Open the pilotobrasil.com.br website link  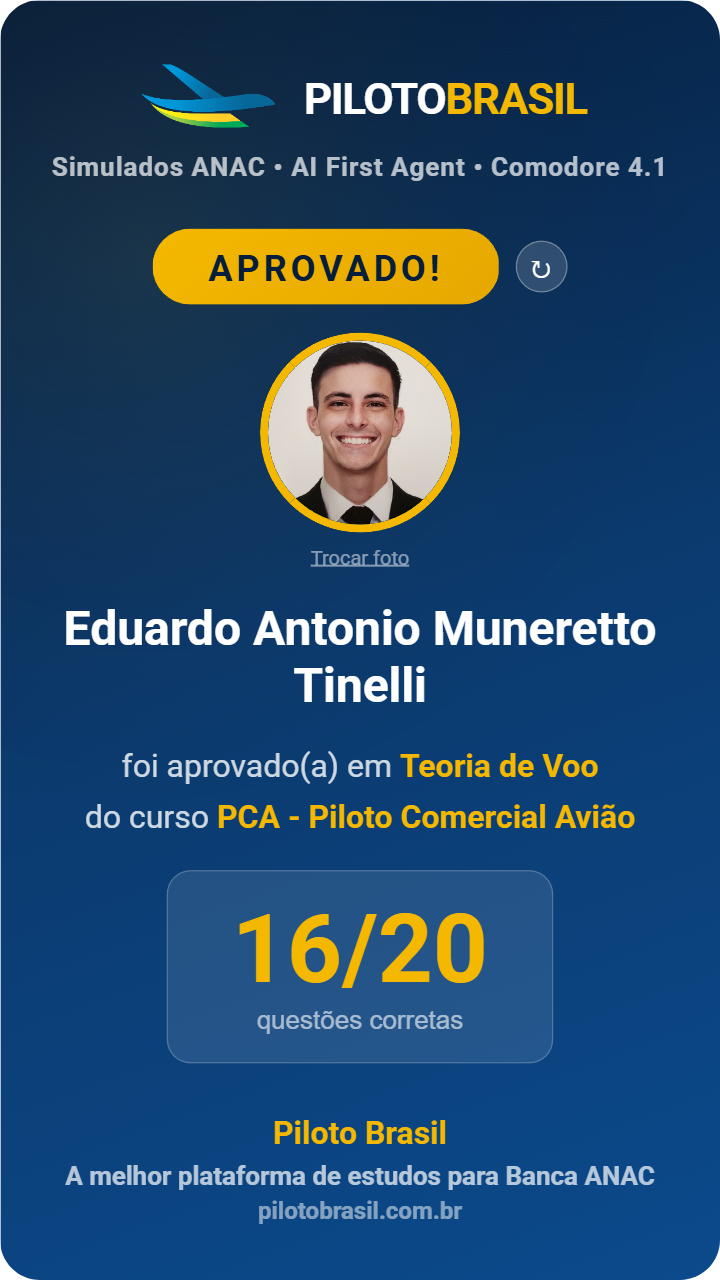(x=360, y=1212)
